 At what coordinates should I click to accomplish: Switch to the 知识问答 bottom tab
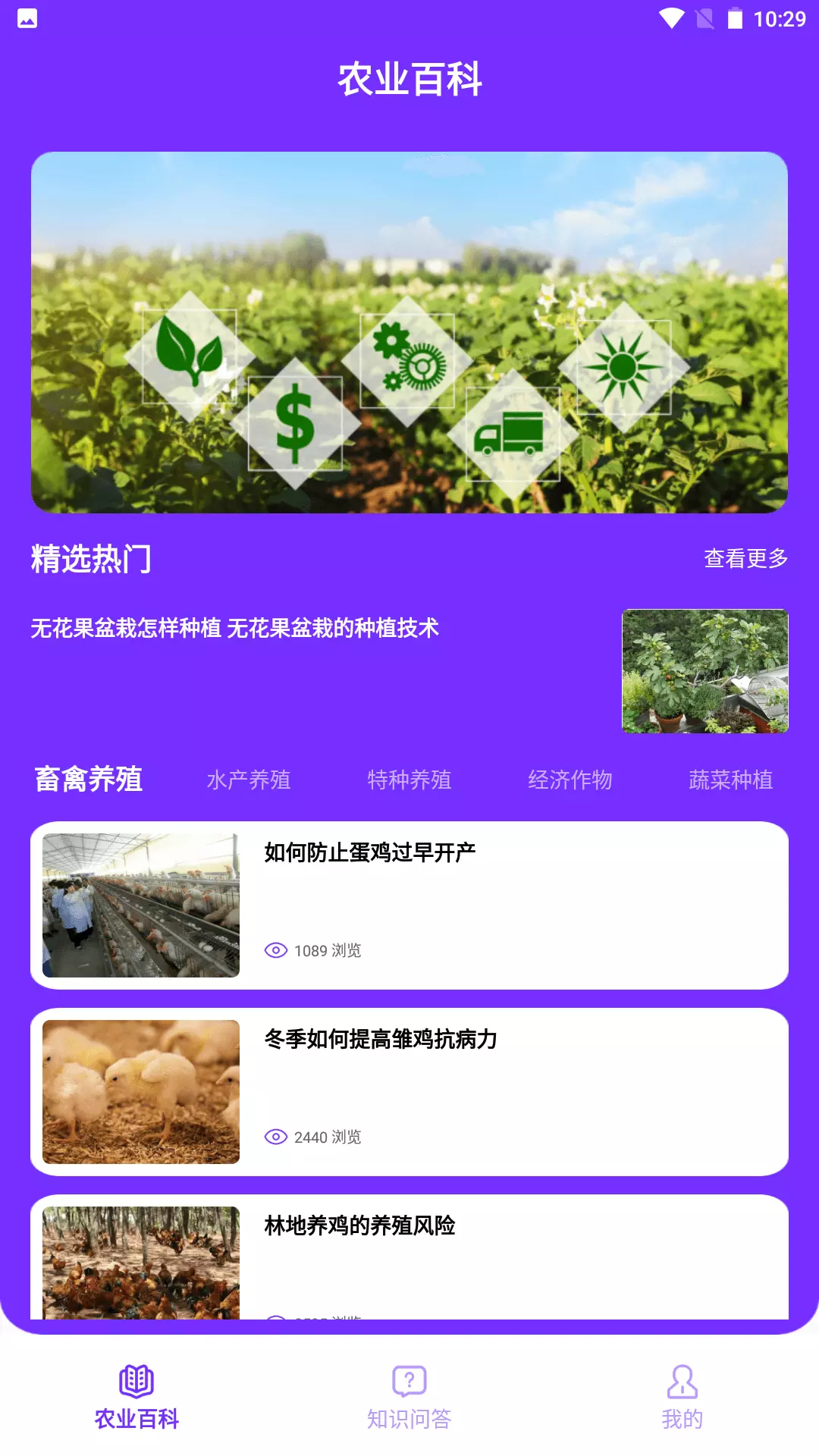(x=409, y=1398)
